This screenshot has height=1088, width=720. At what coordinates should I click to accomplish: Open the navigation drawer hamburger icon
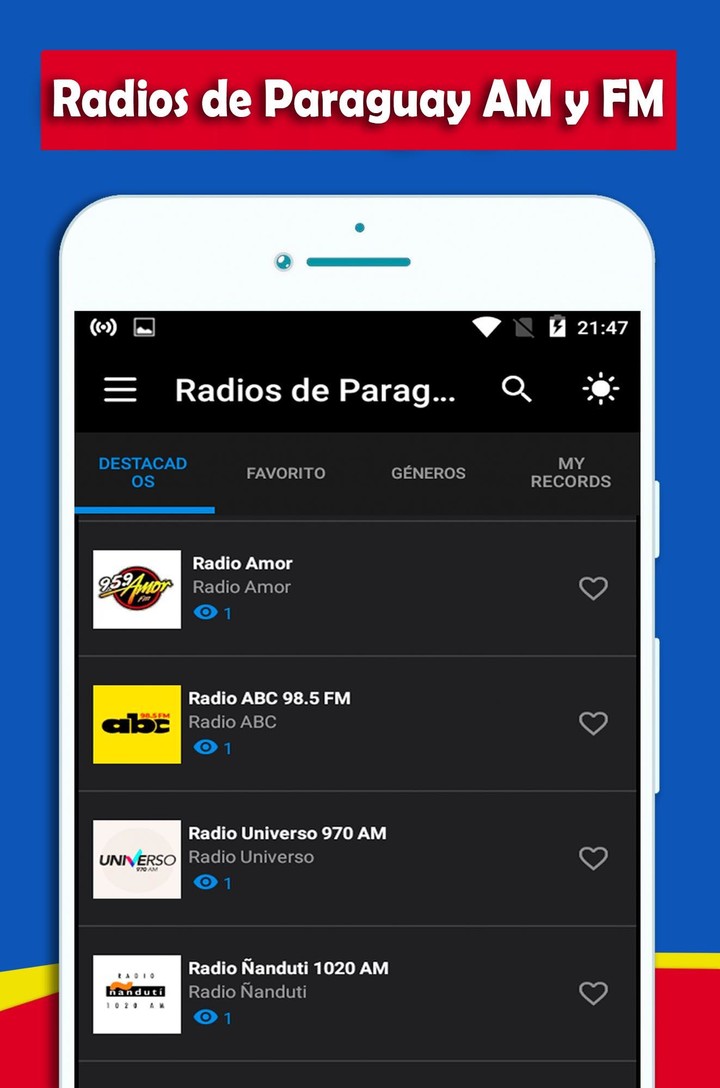120,390
